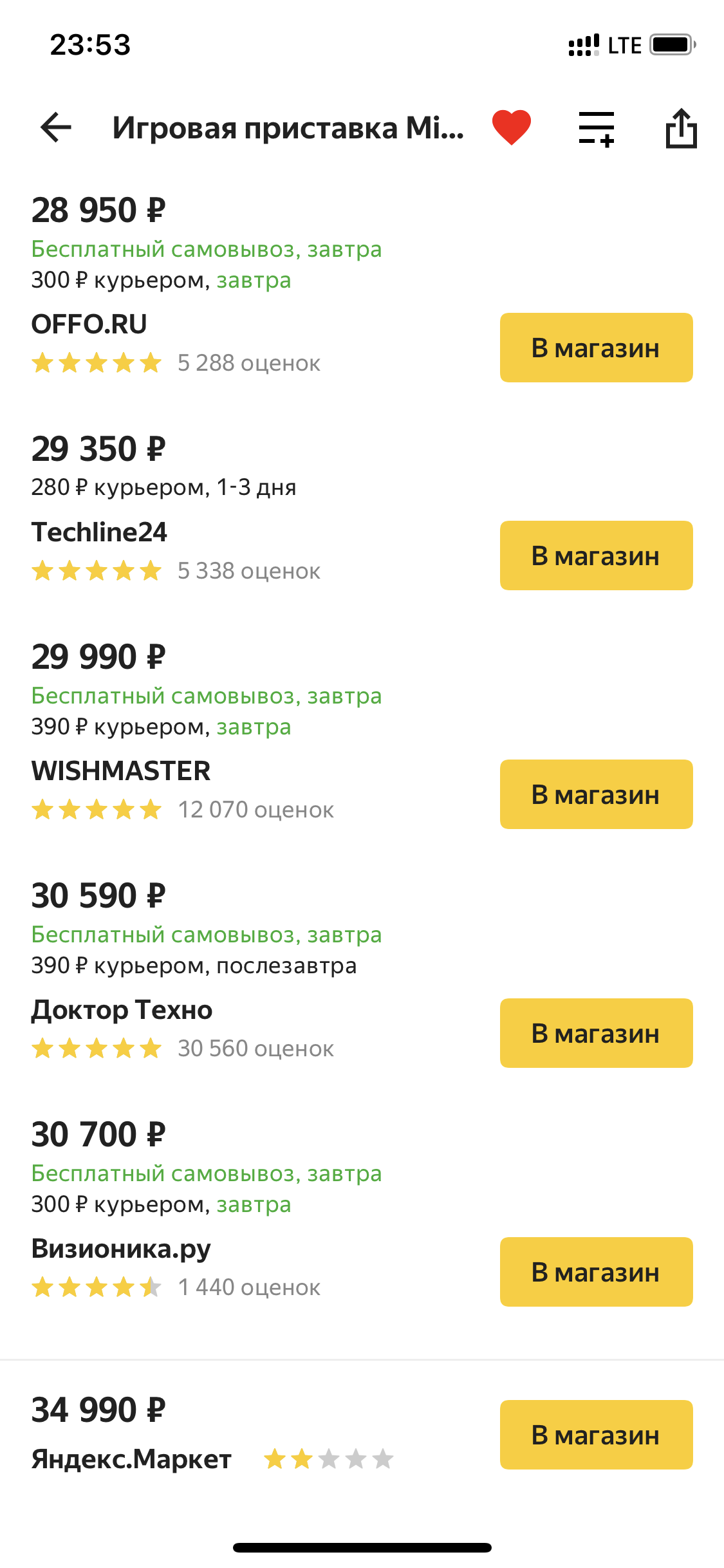The width and height of the screenshot is (724, 1568).
Task: Go to the OFFO.RU store
Action: pos(597,348)
